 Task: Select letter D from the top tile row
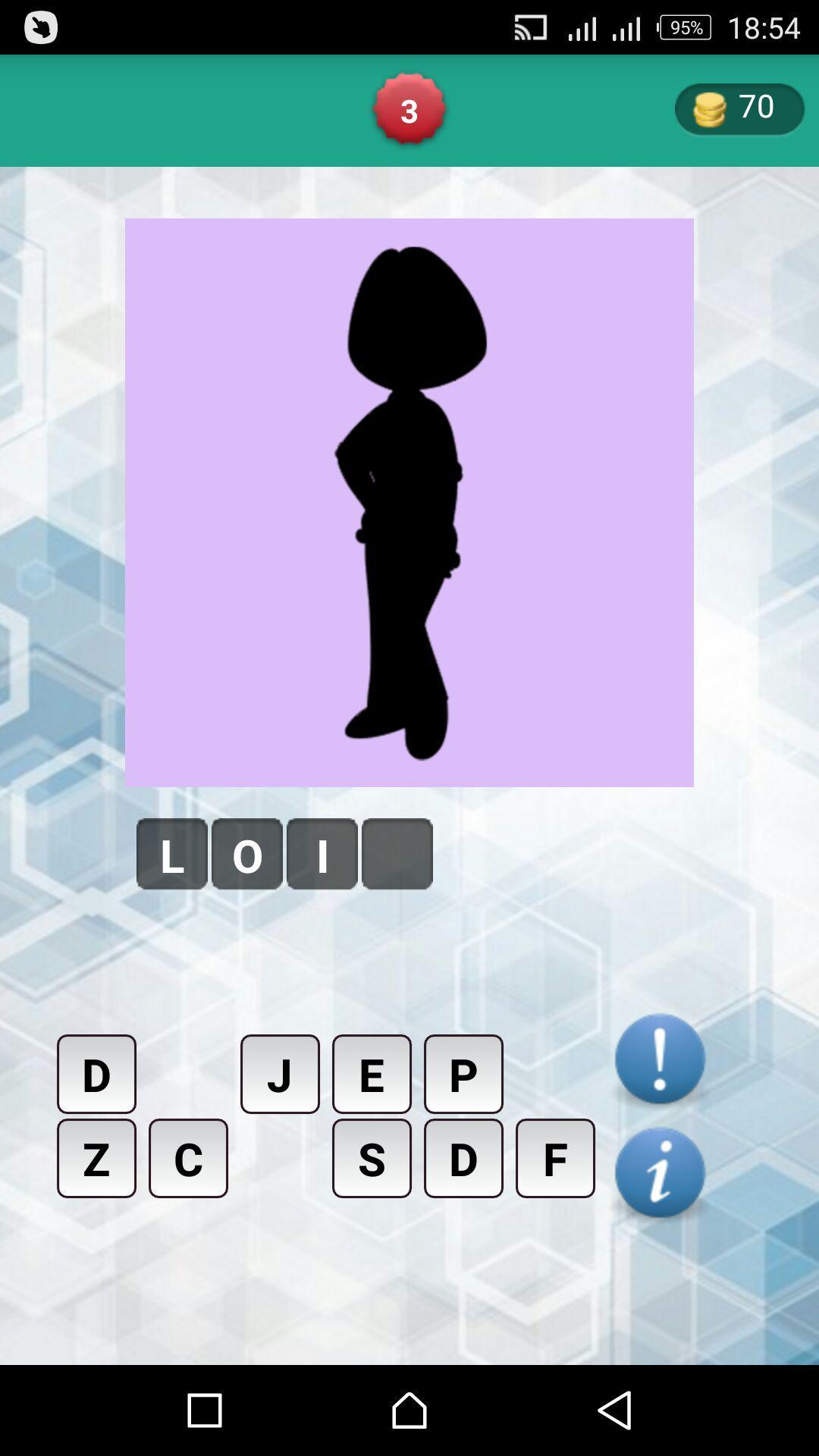pos(96,1073)
